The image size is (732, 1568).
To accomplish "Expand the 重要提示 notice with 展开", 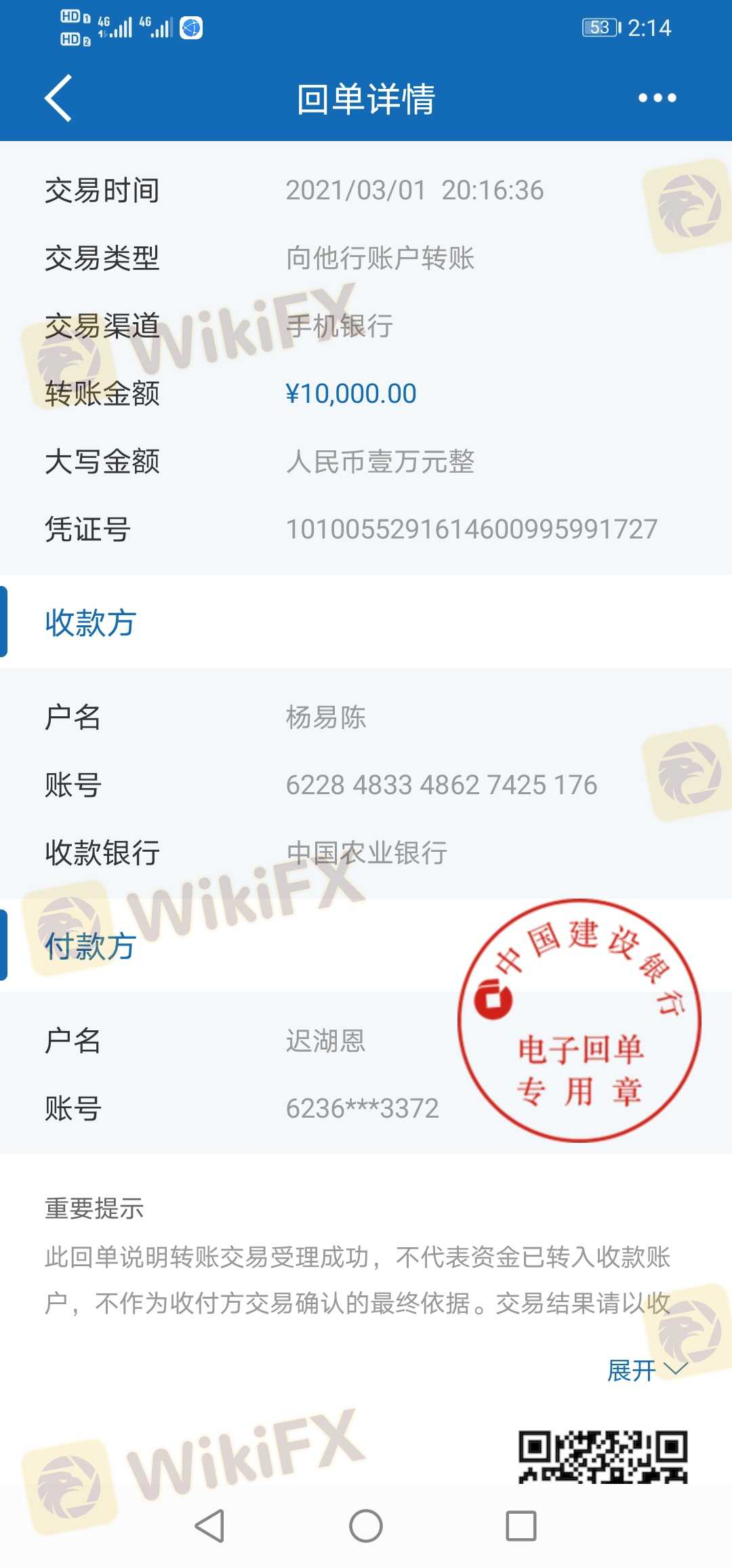I will click(x=646, y=1371).
